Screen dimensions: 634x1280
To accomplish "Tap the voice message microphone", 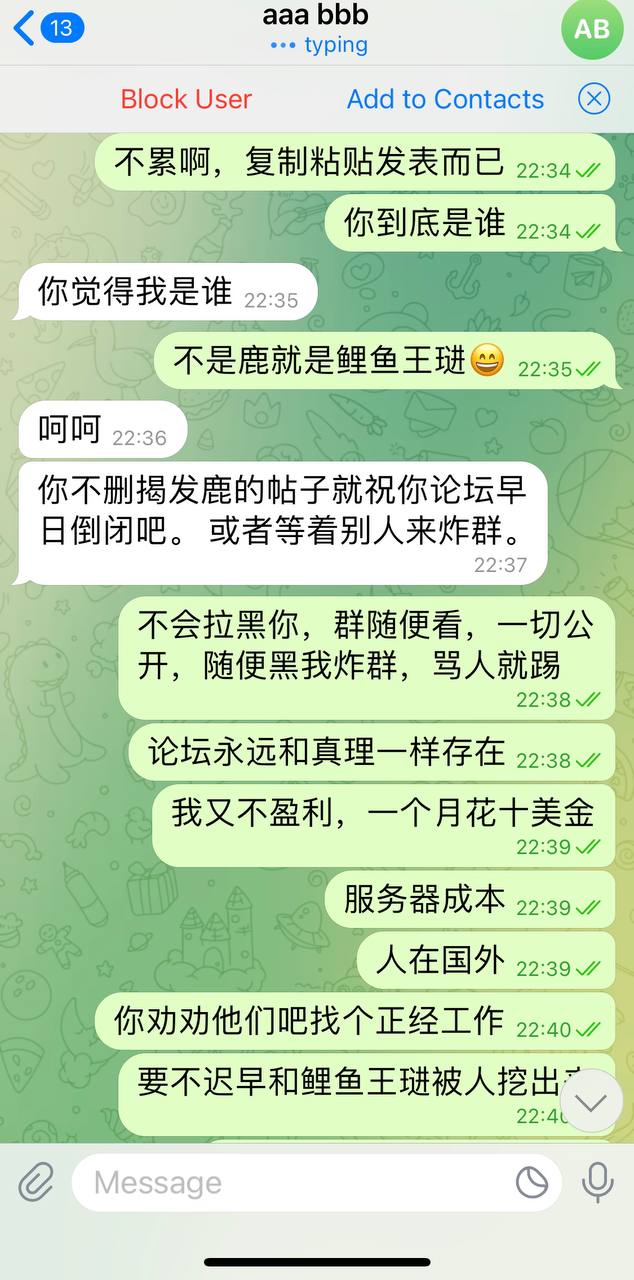I will click(x=598, y=1183).
